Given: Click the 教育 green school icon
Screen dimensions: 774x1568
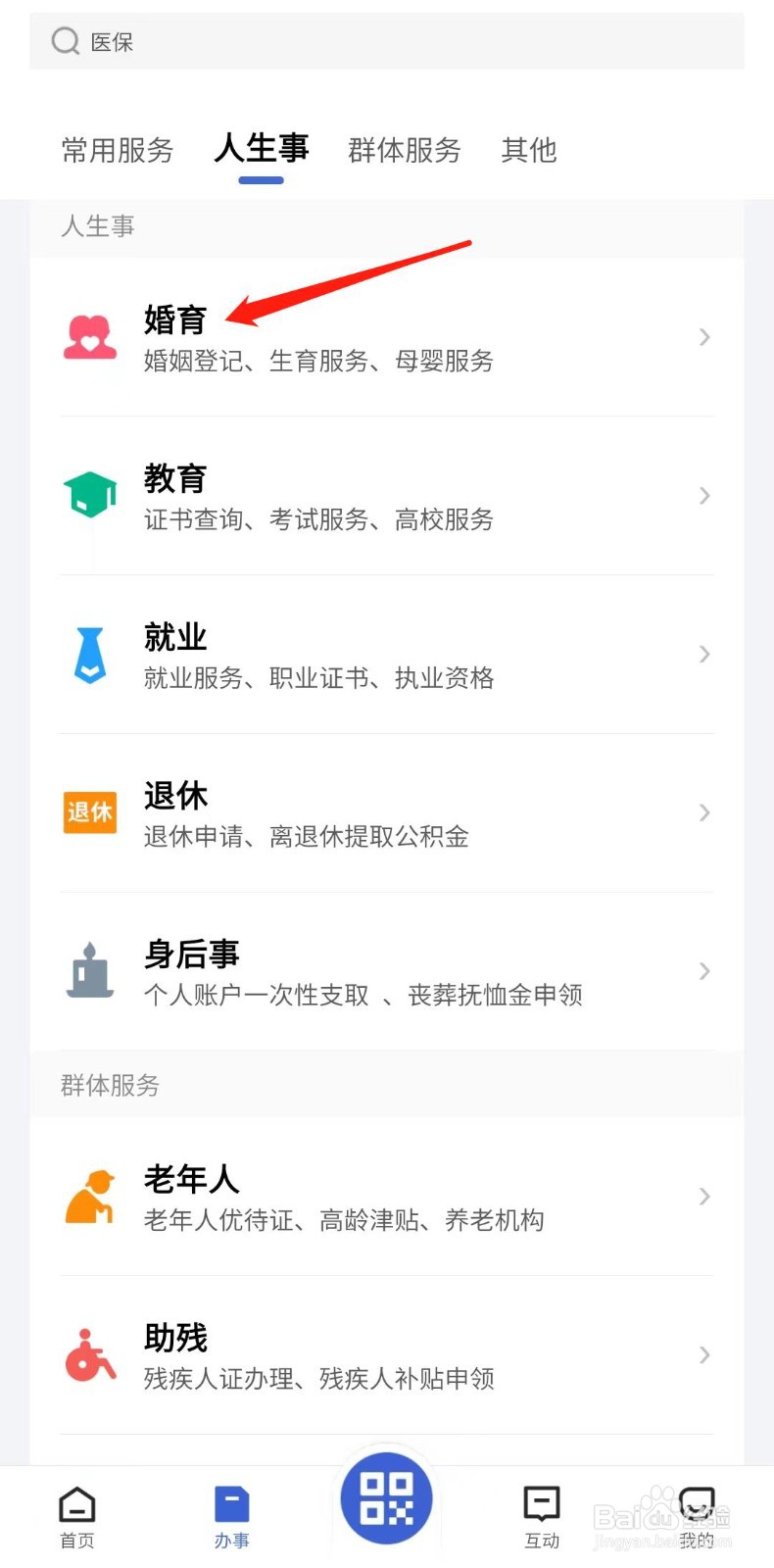Looking at the screenshot, I should click(89, 495).
